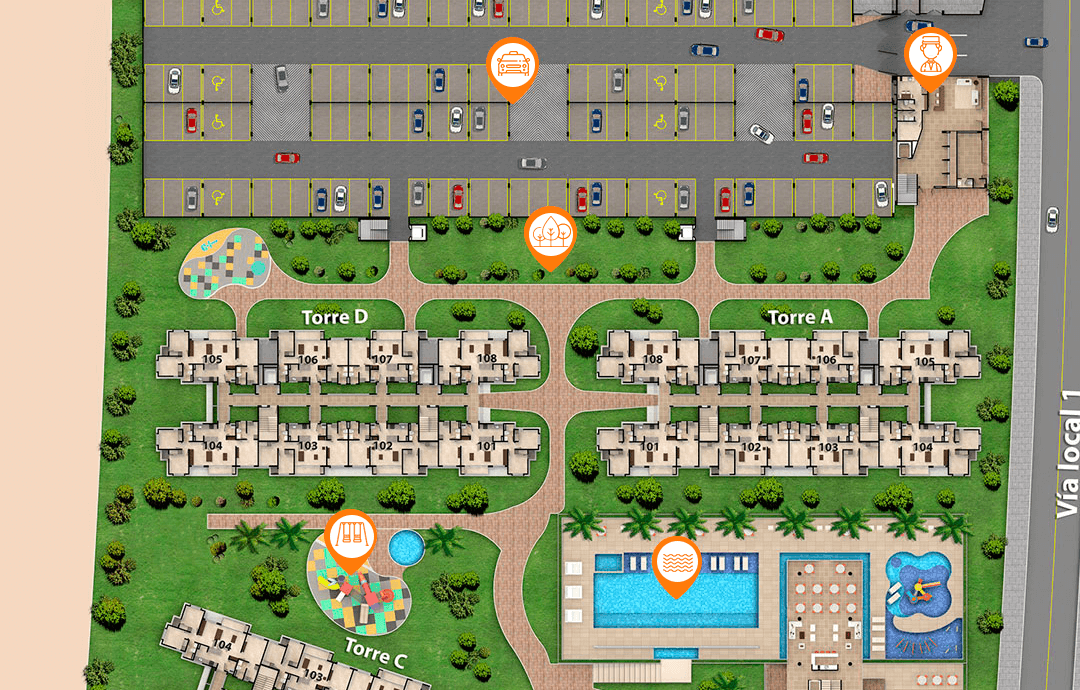Screen dimensions: 1080x690
Task: Open the security guard booth pin
Action: click(x=930, y=56)
